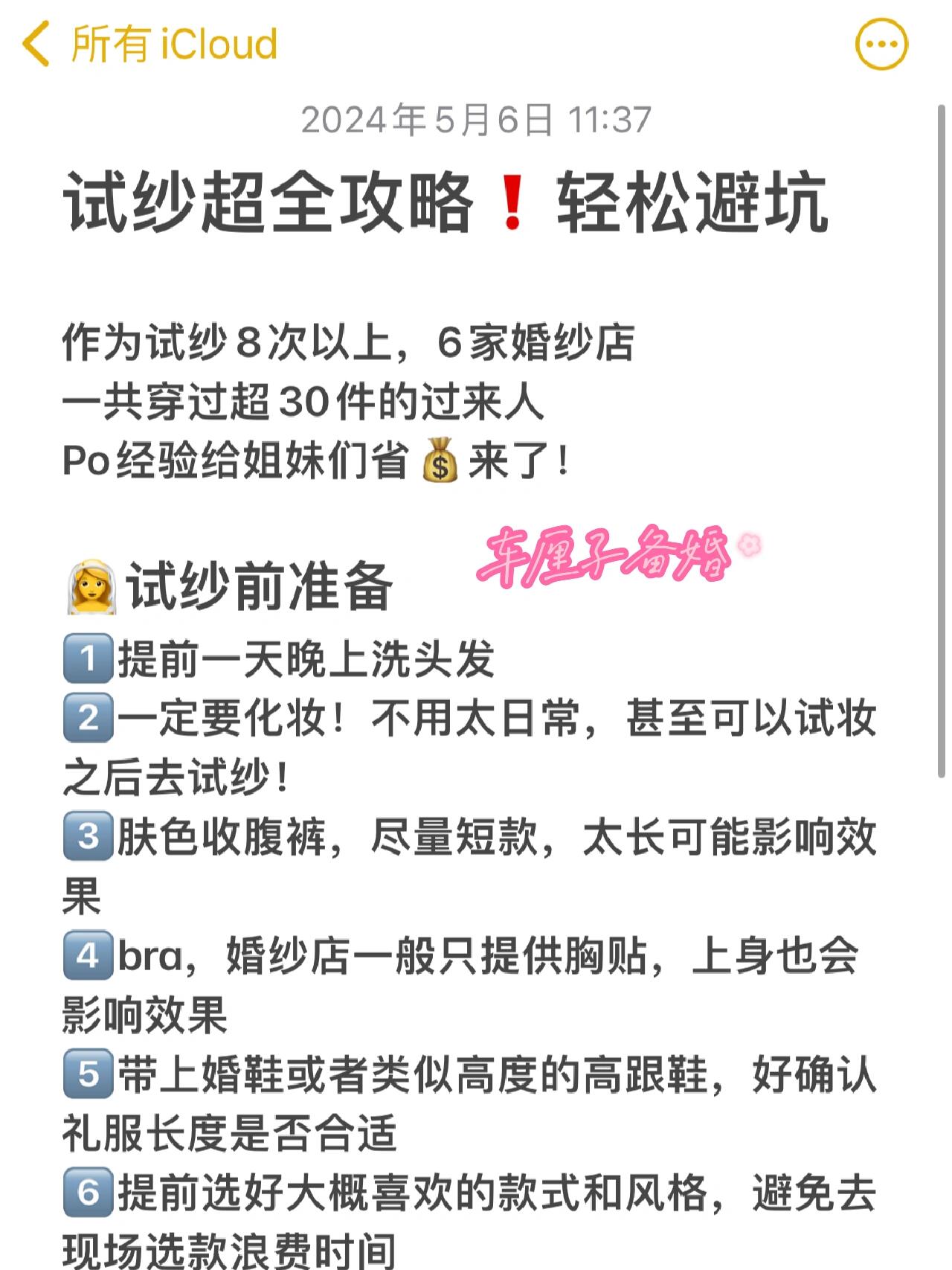Go back to 所有 iCloud notes list
Image resolution: width=952 pixels, height=1270 pixels.
click(149, 45)
